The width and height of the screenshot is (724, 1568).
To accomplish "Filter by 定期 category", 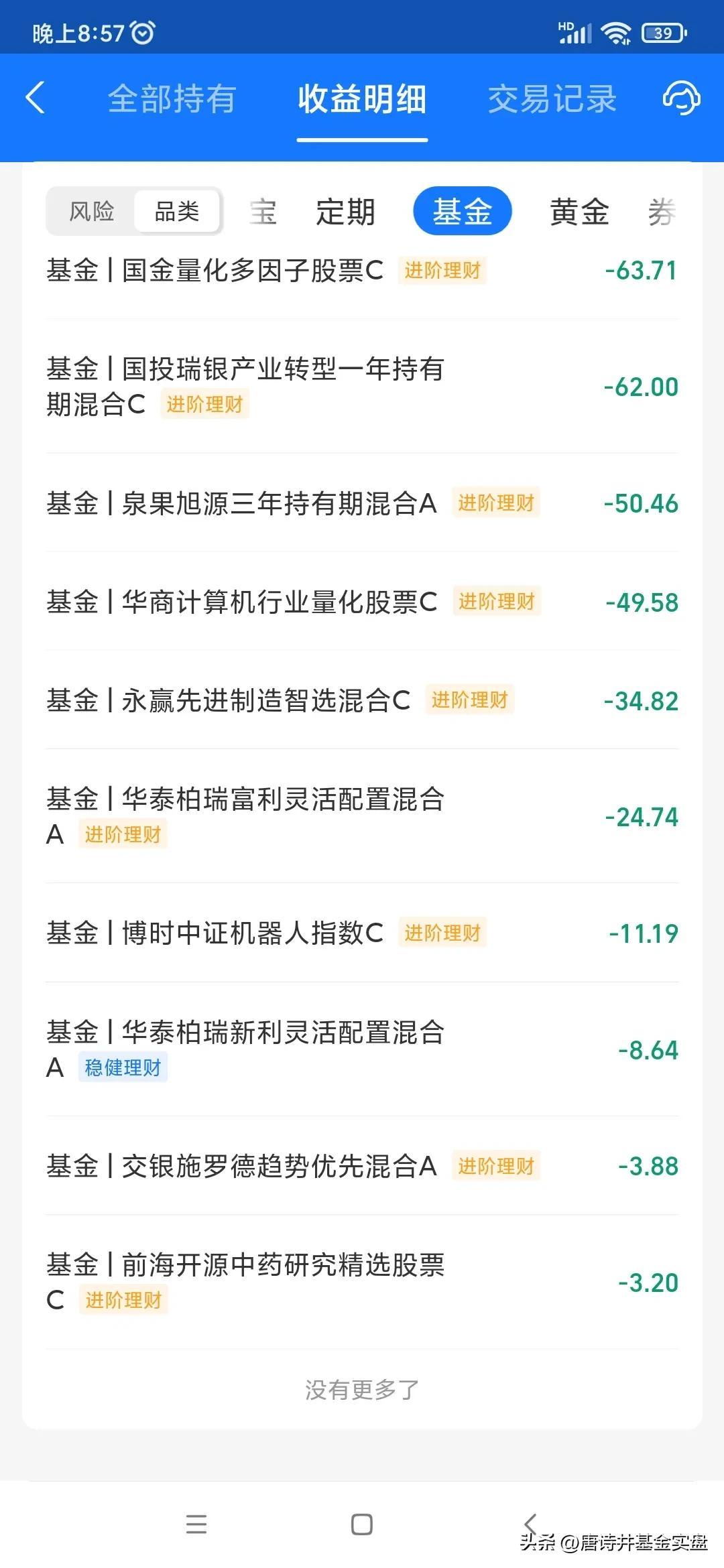I will [345, 212].
